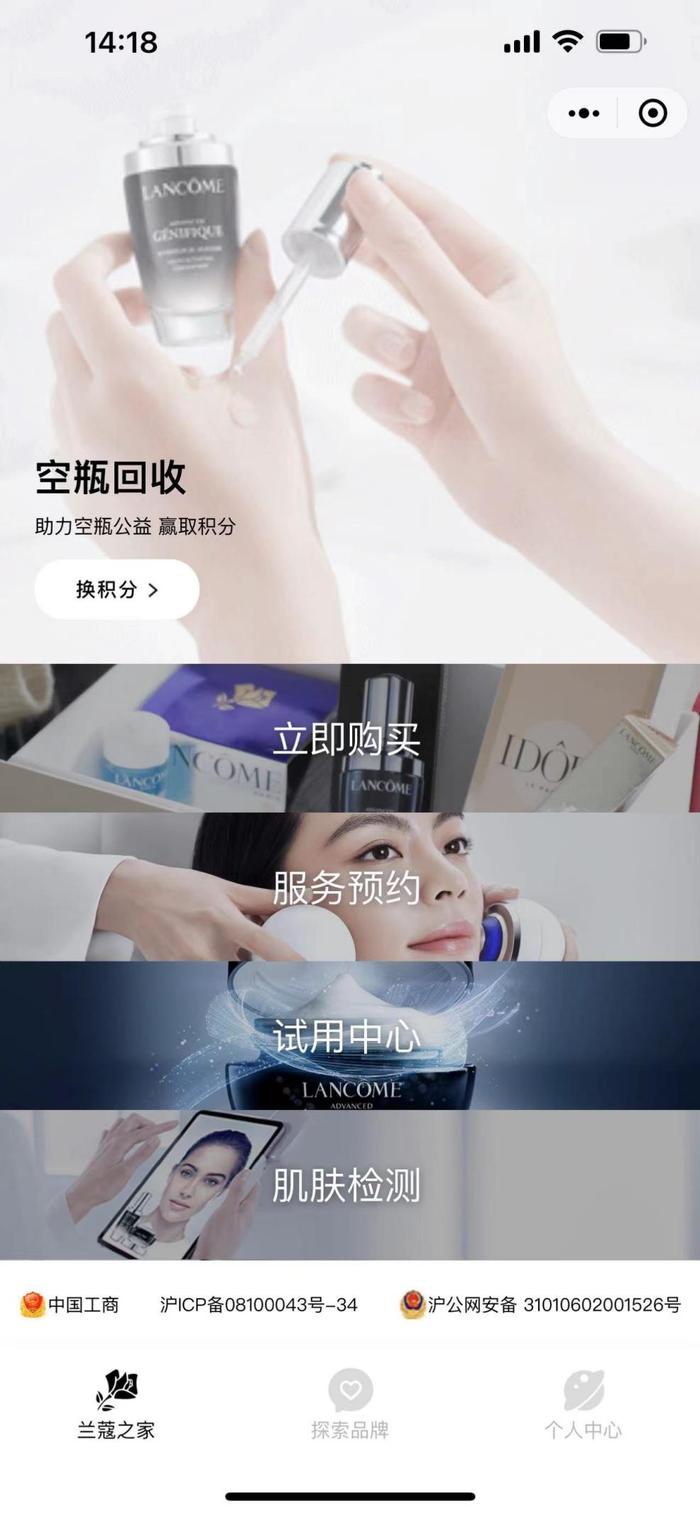Select the 兰蔻之家 tab

click(x=116, y=1405)
